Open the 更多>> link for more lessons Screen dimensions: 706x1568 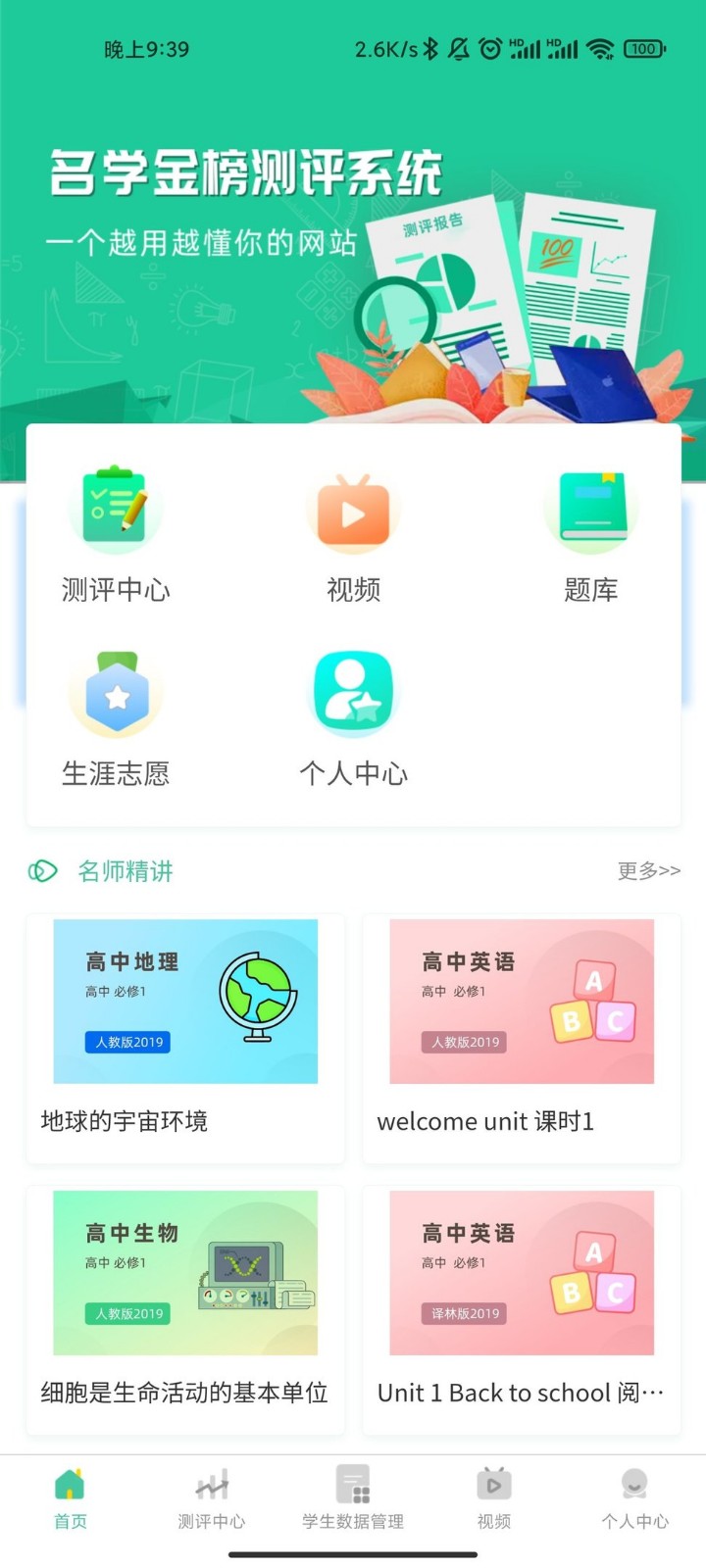coord(647,871)
